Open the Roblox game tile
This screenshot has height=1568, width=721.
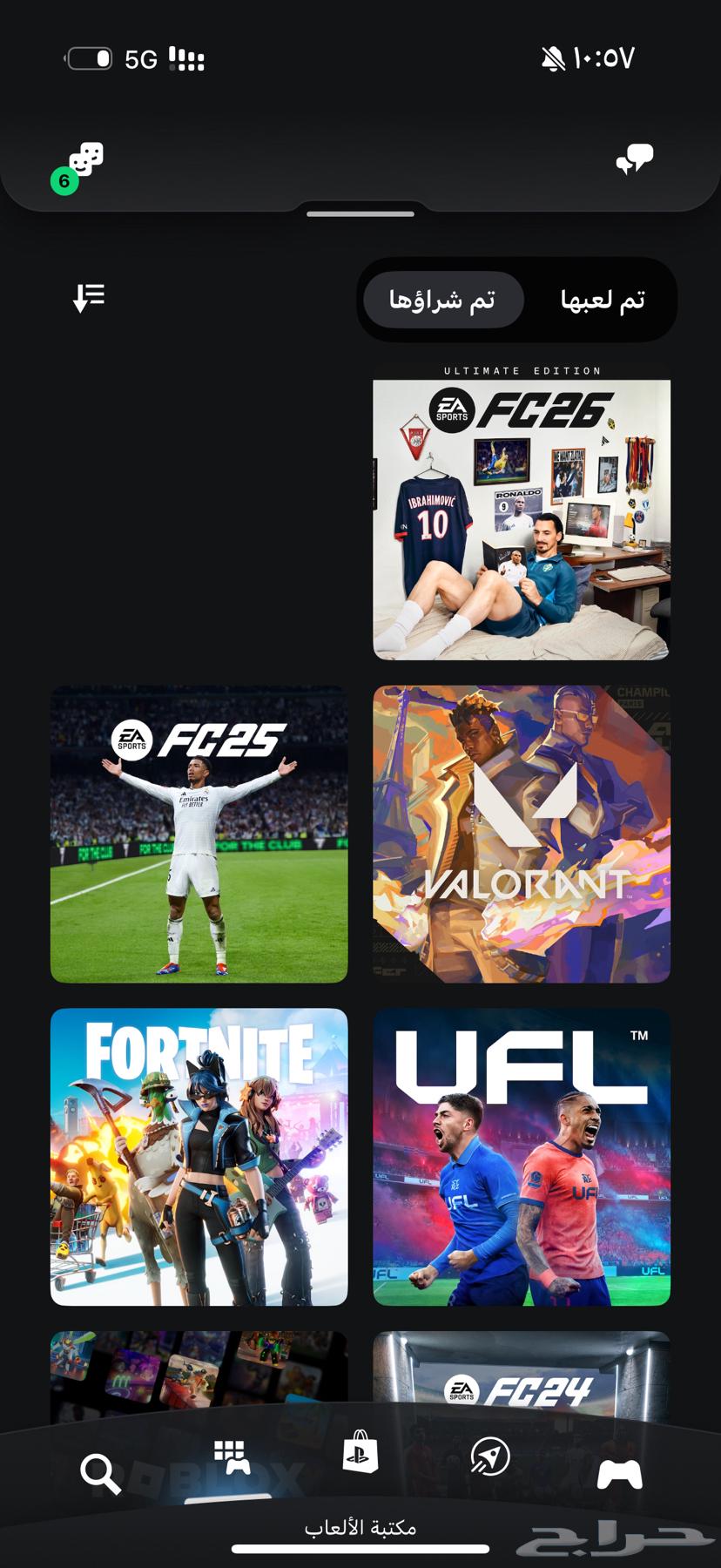pyautogui.click(x=199, y=1376)
